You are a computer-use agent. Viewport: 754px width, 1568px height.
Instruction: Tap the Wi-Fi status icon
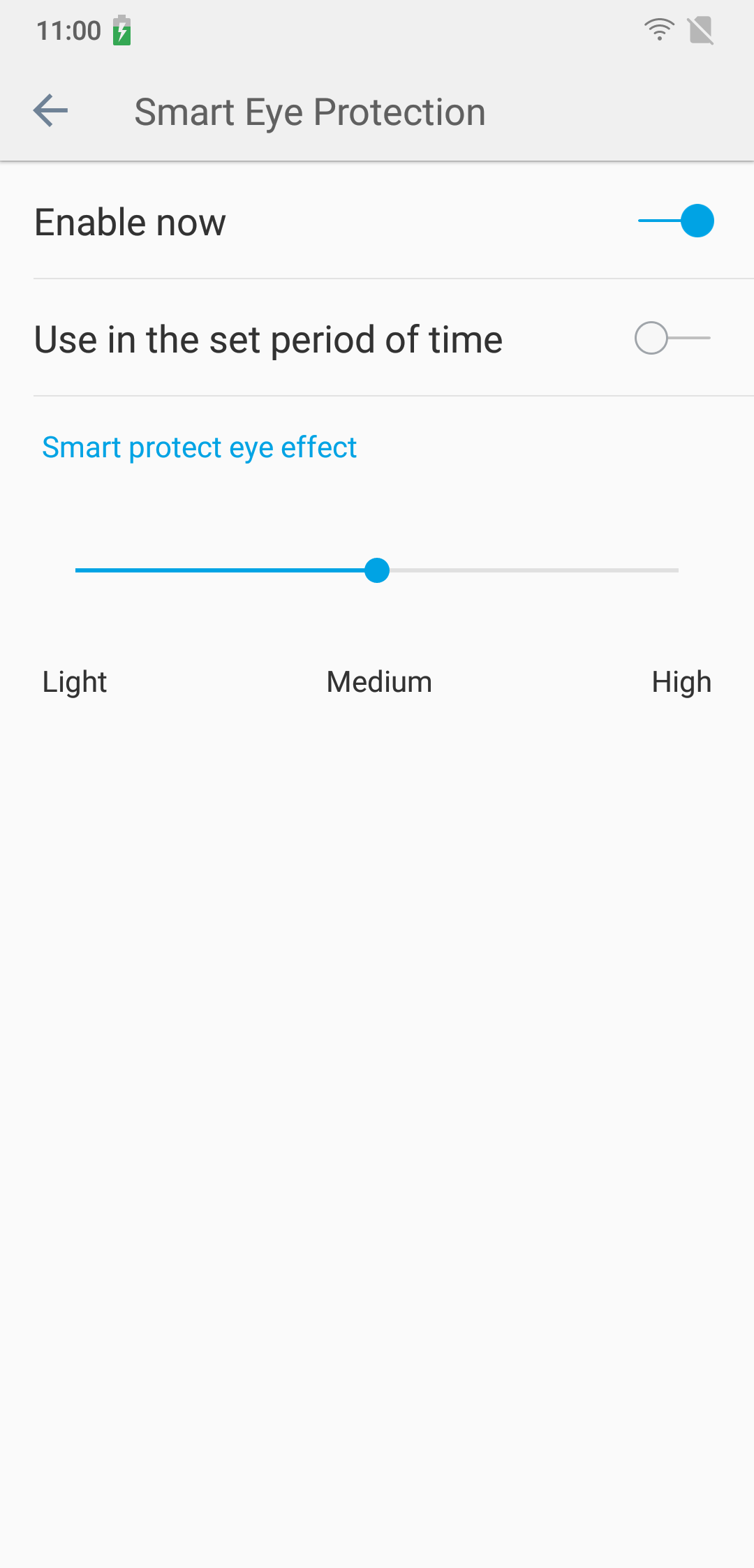point(659,29)
